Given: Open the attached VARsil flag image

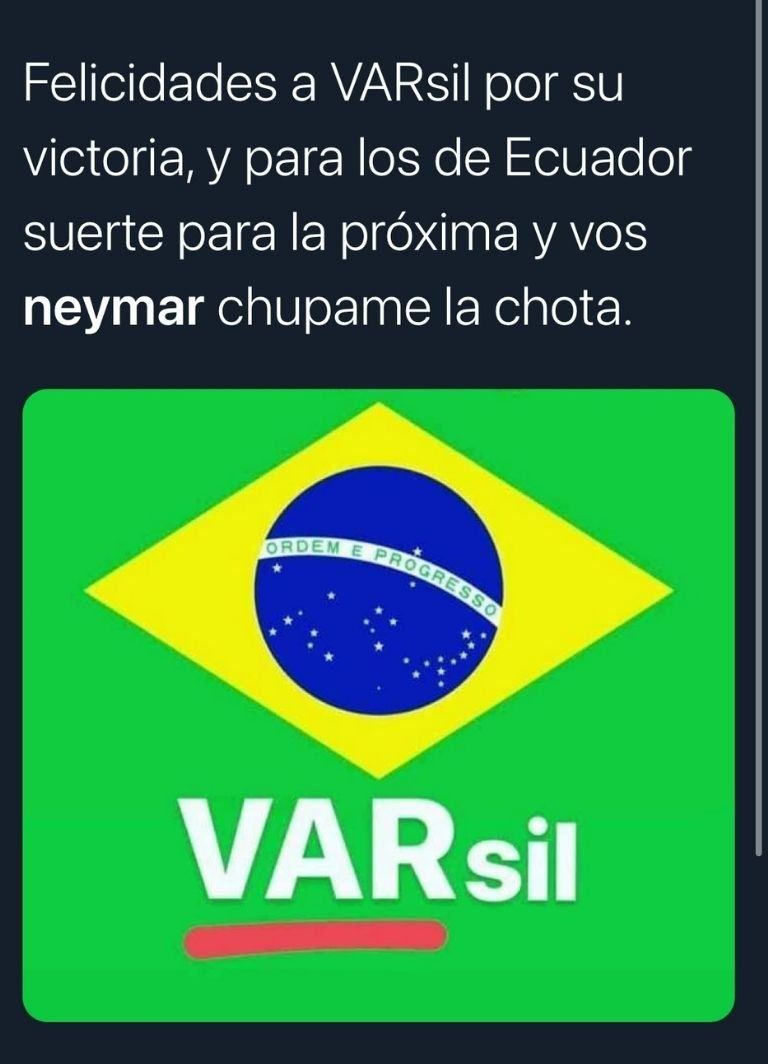Looking at the screenshot, I should tap(378, 704).
